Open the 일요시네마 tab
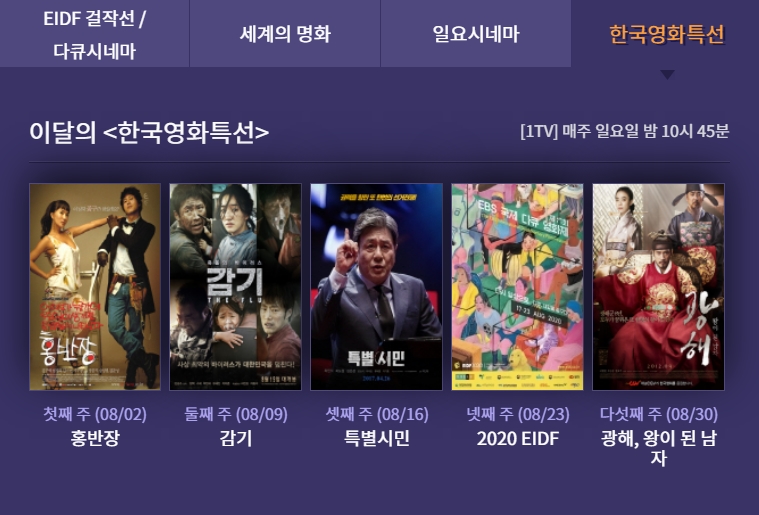 click(476, 33)
